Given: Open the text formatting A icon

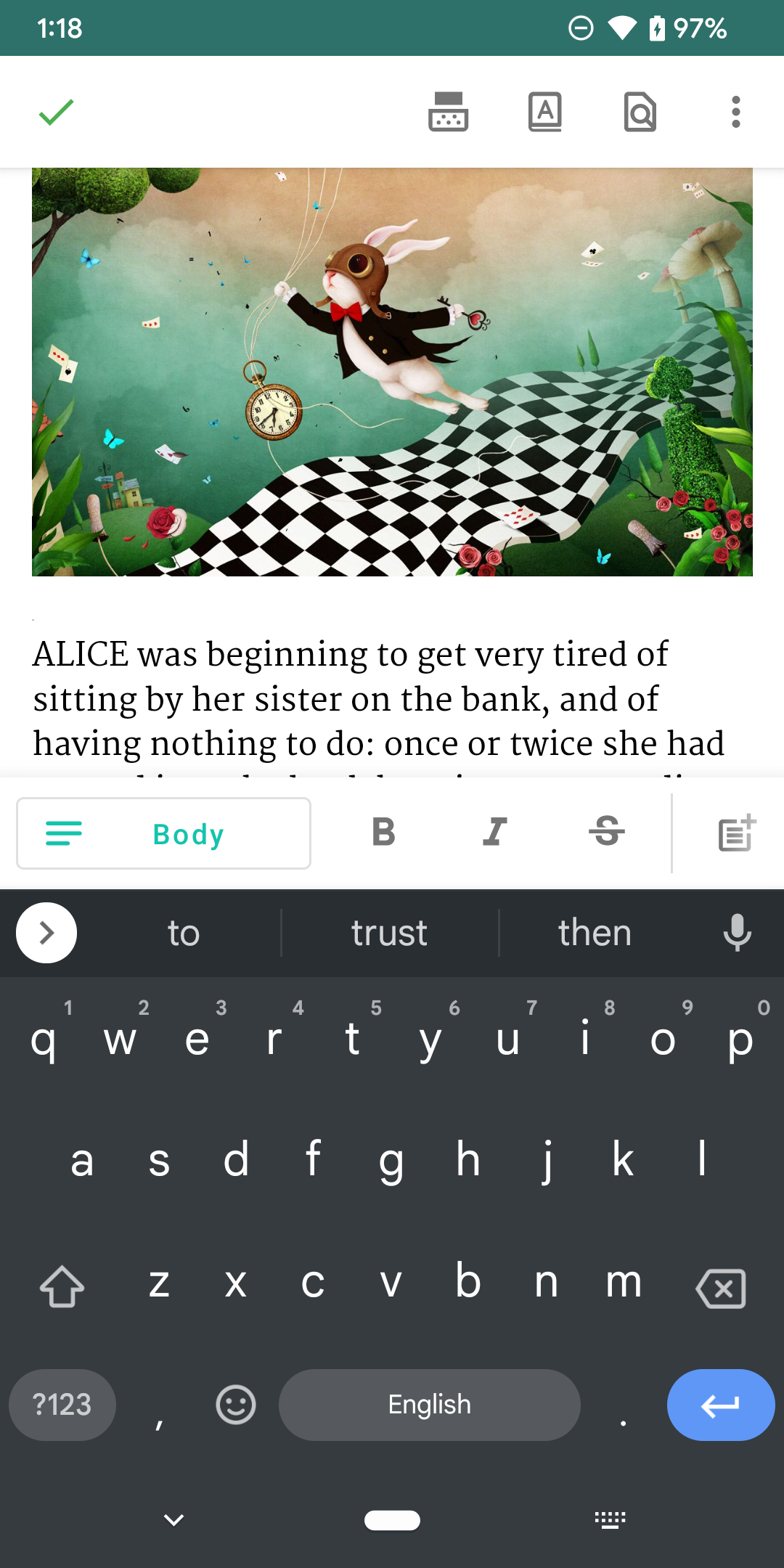Looking at the screenshot, I should click(544, 112).
